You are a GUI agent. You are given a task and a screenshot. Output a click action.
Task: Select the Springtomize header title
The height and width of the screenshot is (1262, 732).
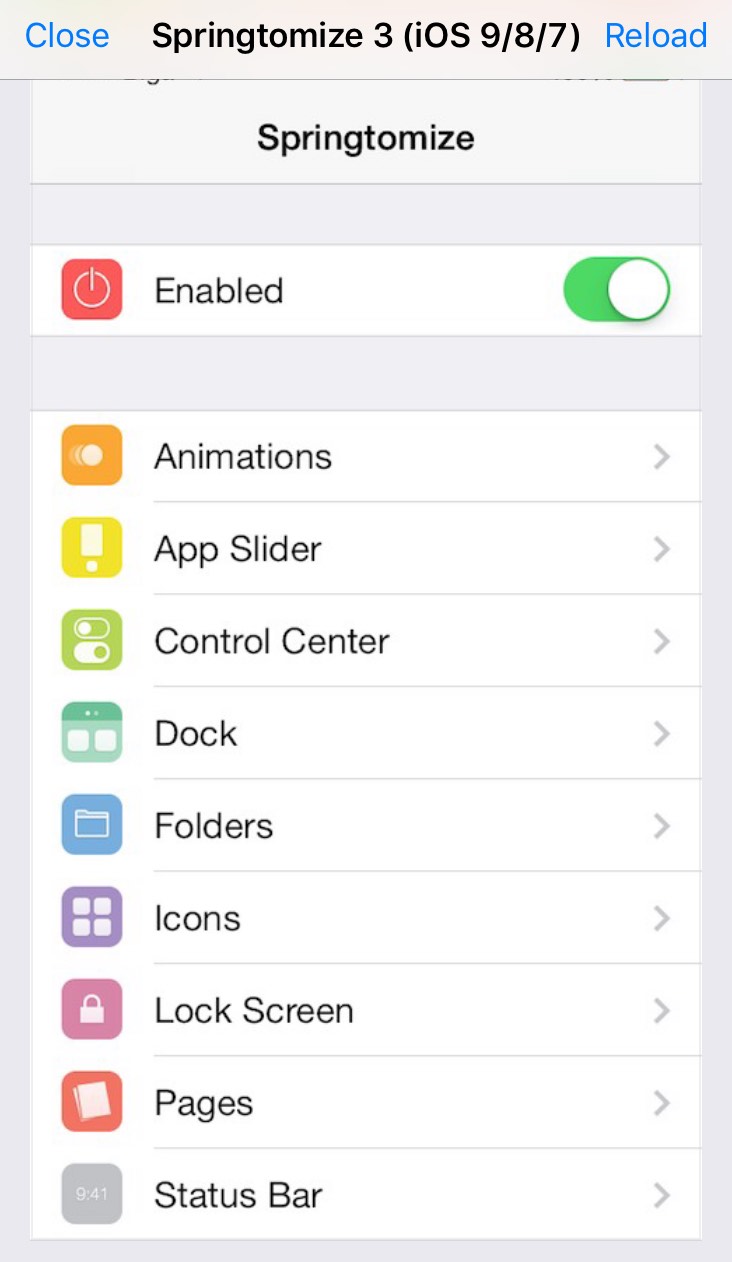click(366, 138)
